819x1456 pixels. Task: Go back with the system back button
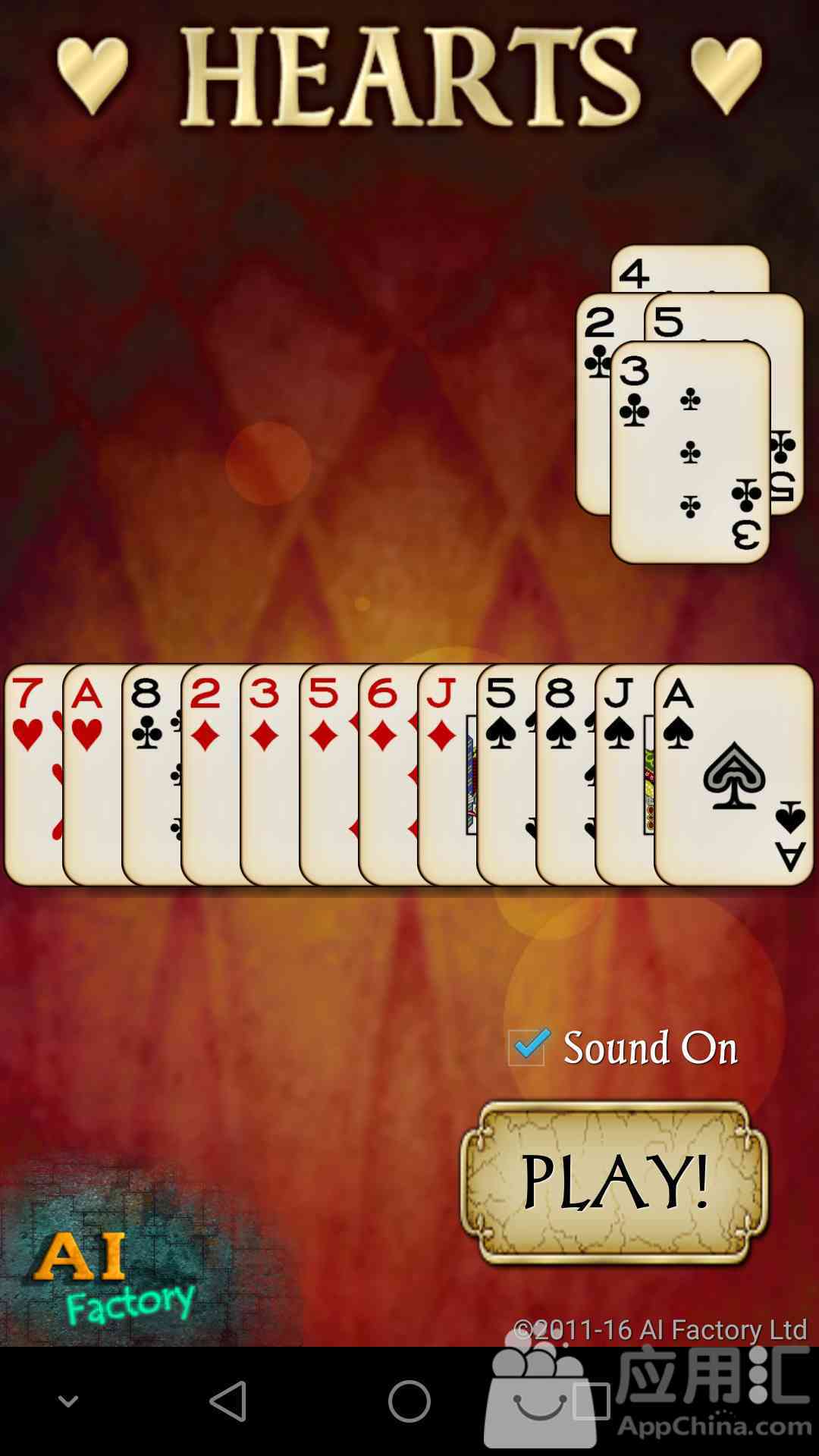(228, 1401)
